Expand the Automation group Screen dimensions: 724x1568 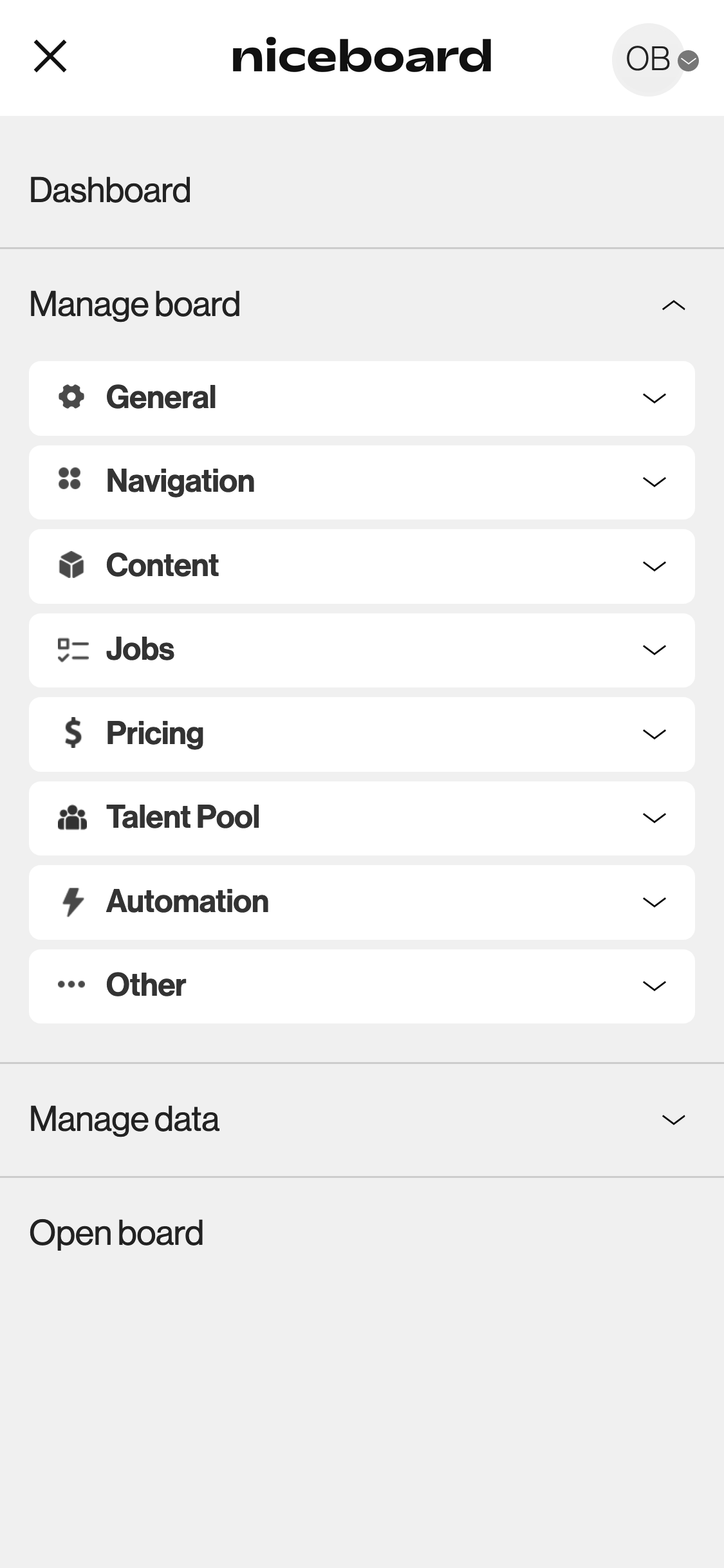click(x=361, y=902)
